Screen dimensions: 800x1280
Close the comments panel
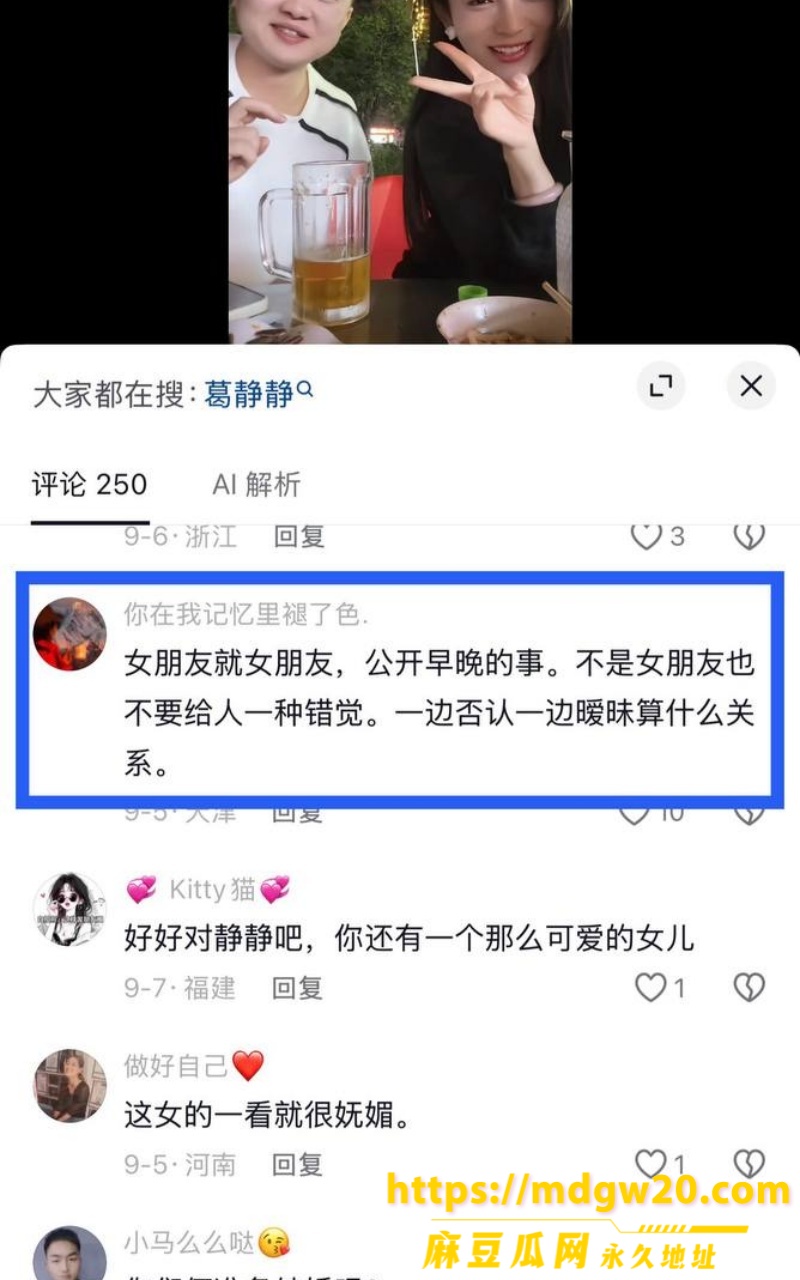coord(751,386)
